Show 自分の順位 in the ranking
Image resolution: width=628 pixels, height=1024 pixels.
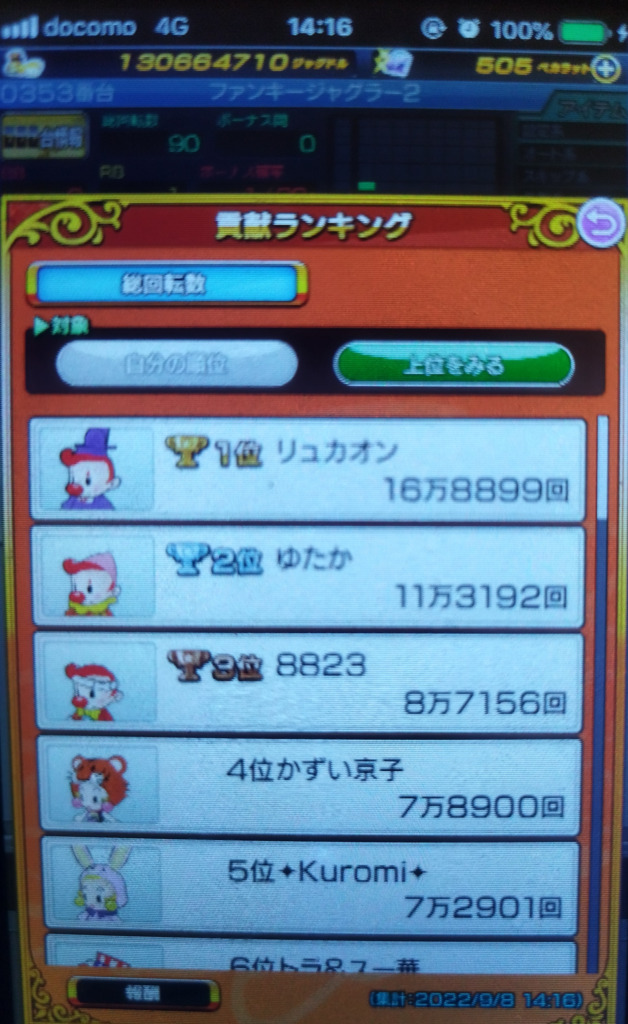(x=177, y=364)
